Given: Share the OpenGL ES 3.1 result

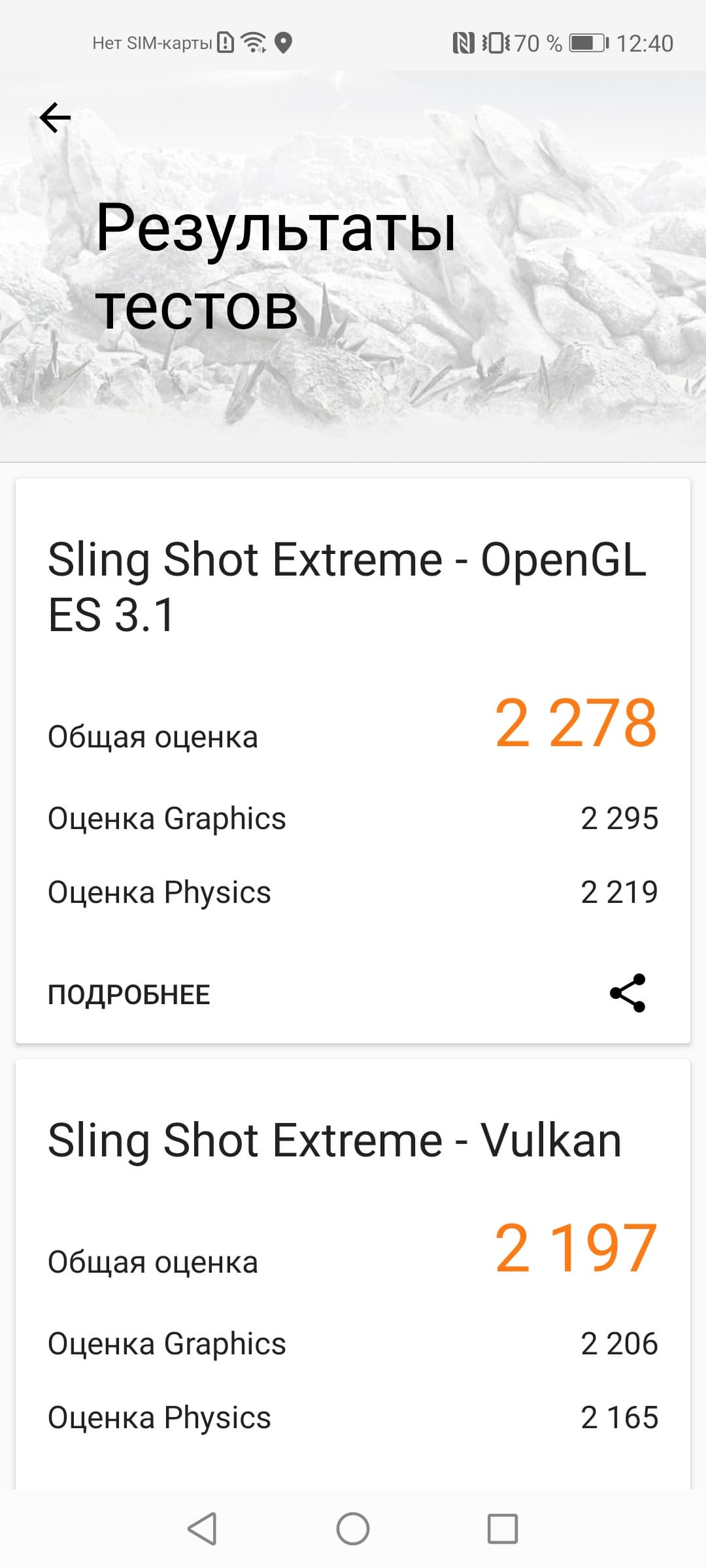Looking at the screenshot, I should click(627, 993).
